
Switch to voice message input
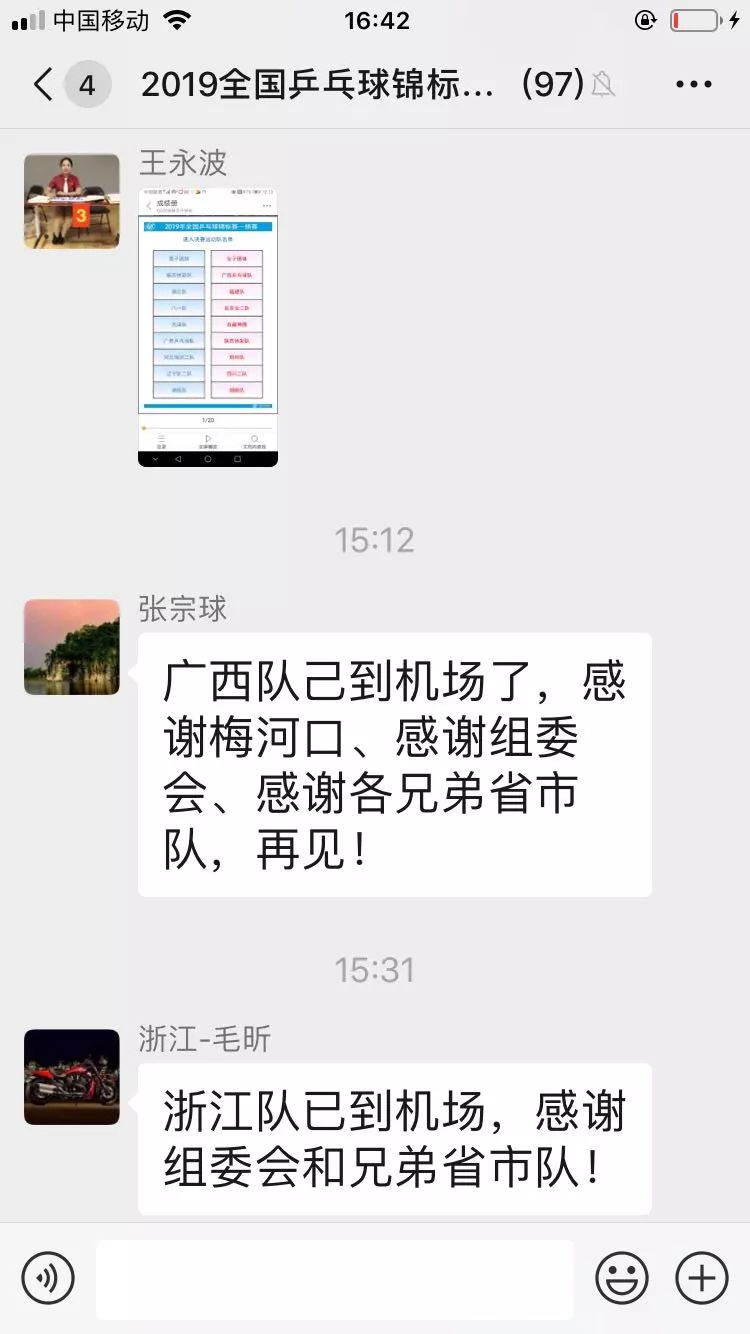pyautogui.click(x=48, y=1277)
